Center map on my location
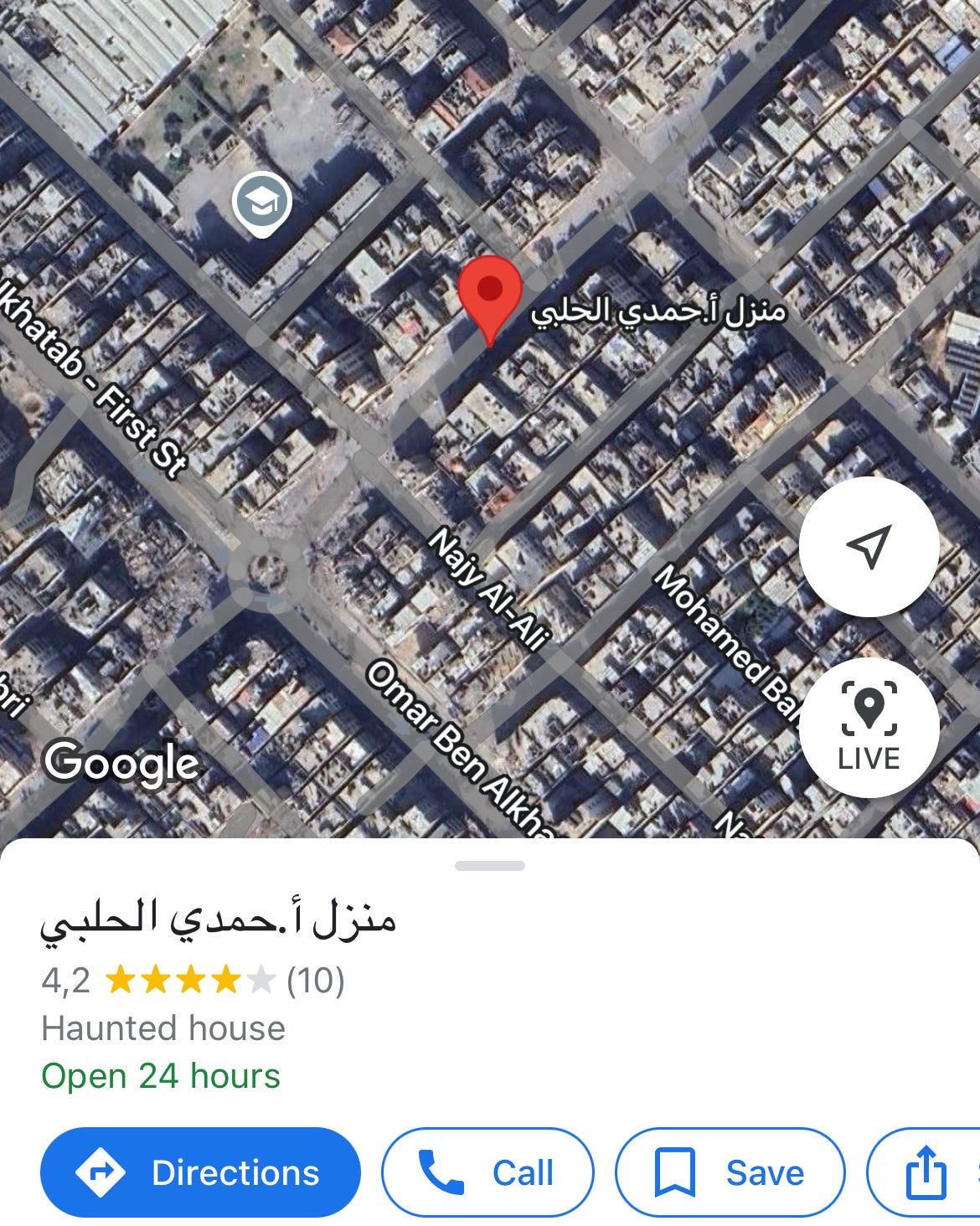This screenshot has width=980, height=1226. point(869,547)
